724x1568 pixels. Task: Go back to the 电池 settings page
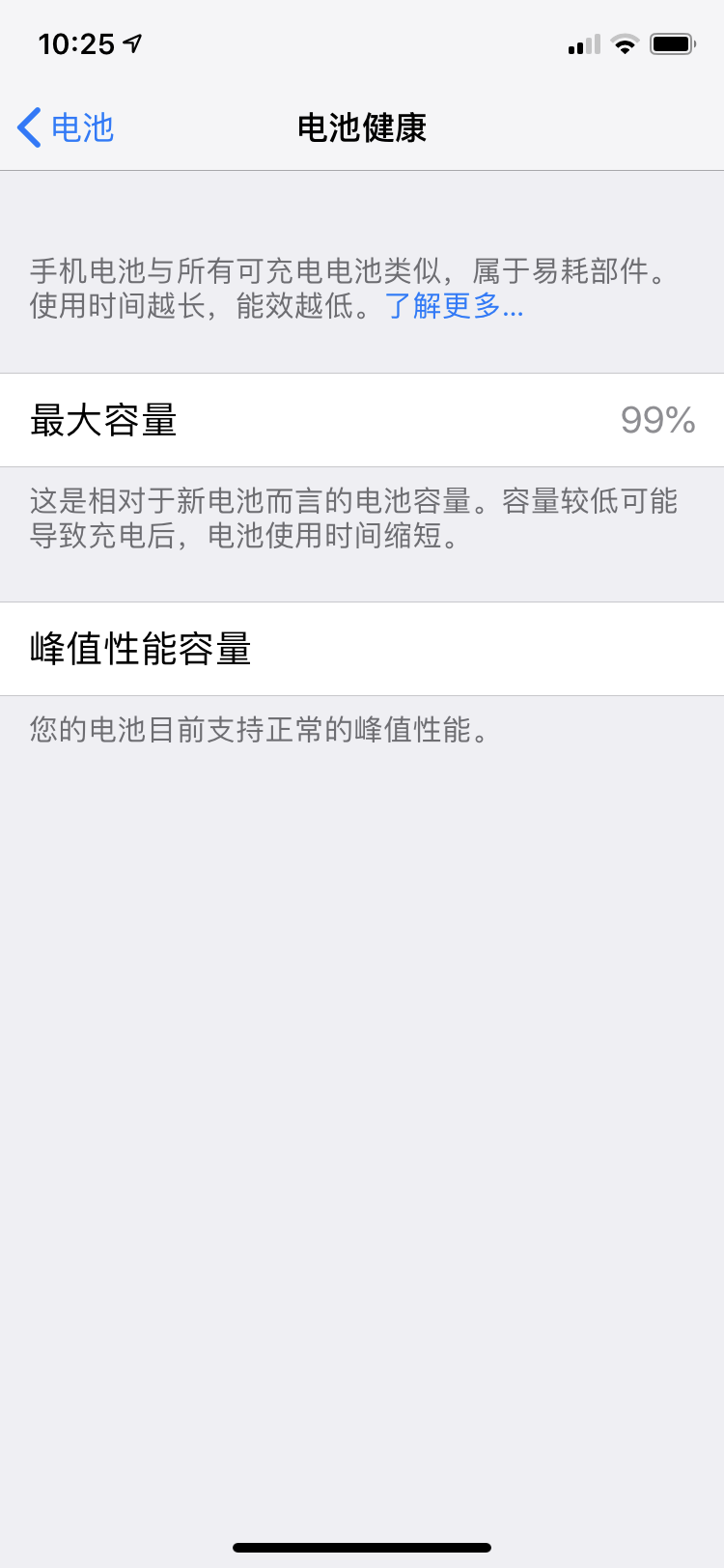[x=66, y=127]
